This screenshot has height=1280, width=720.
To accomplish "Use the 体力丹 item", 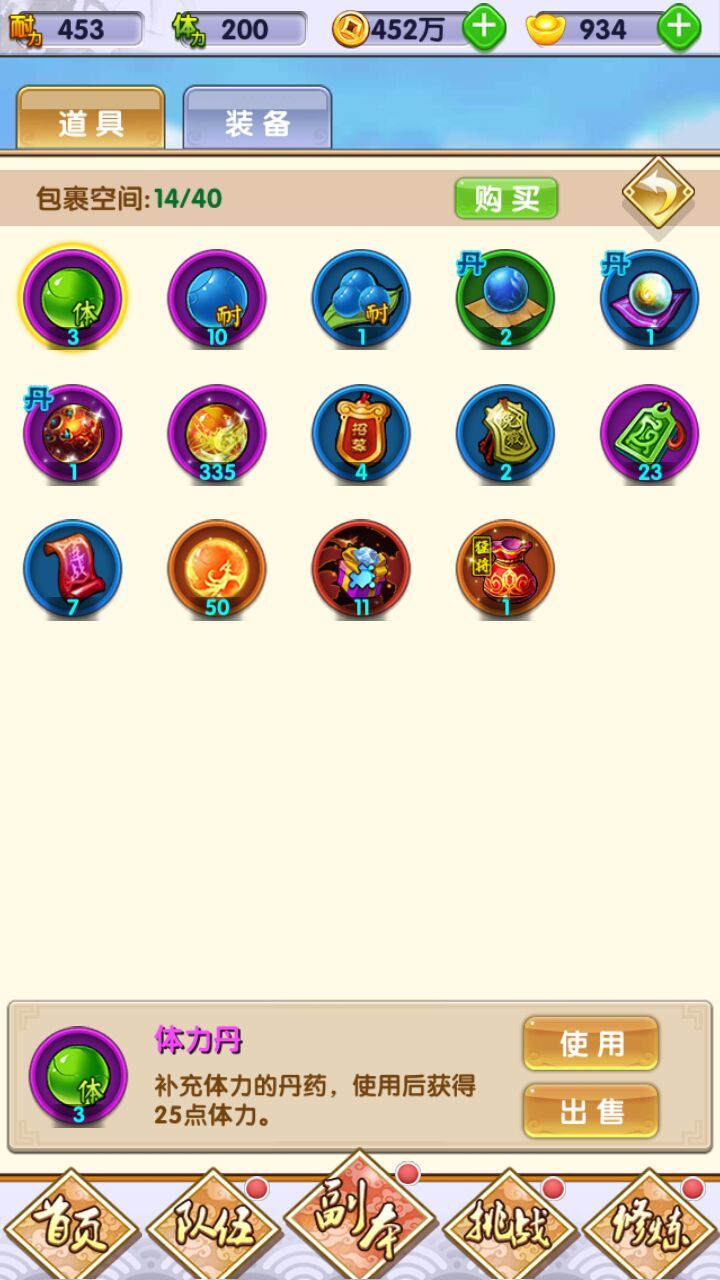I will tap(591, 1044).
